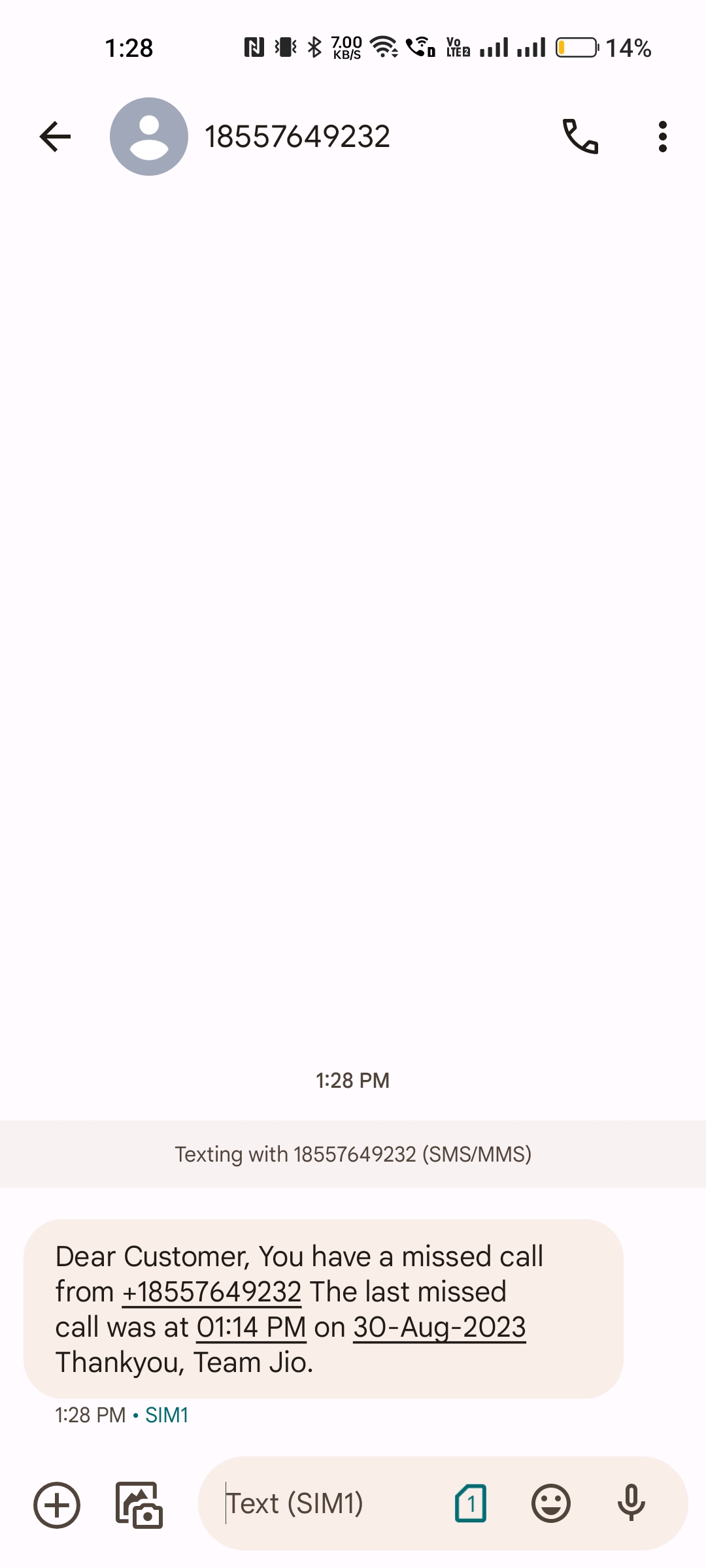Open the plus attachments menu
Screen dimensions: 706x1568
(57, 1505)
